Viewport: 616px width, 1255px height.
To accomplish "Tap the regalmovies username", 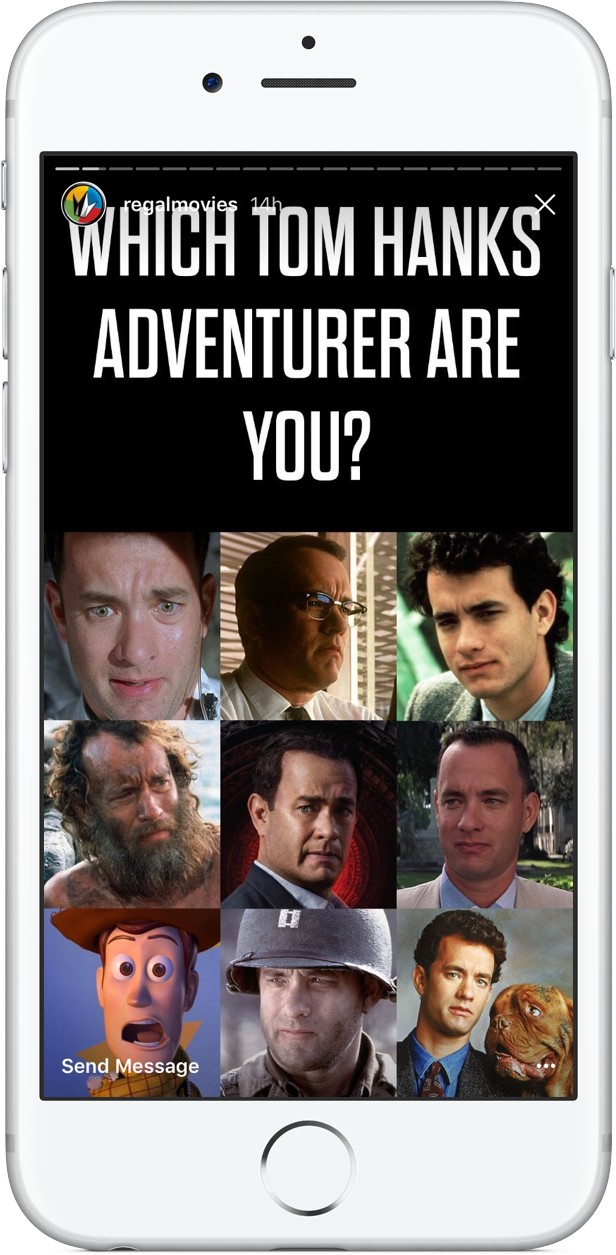I will point(180,205).
